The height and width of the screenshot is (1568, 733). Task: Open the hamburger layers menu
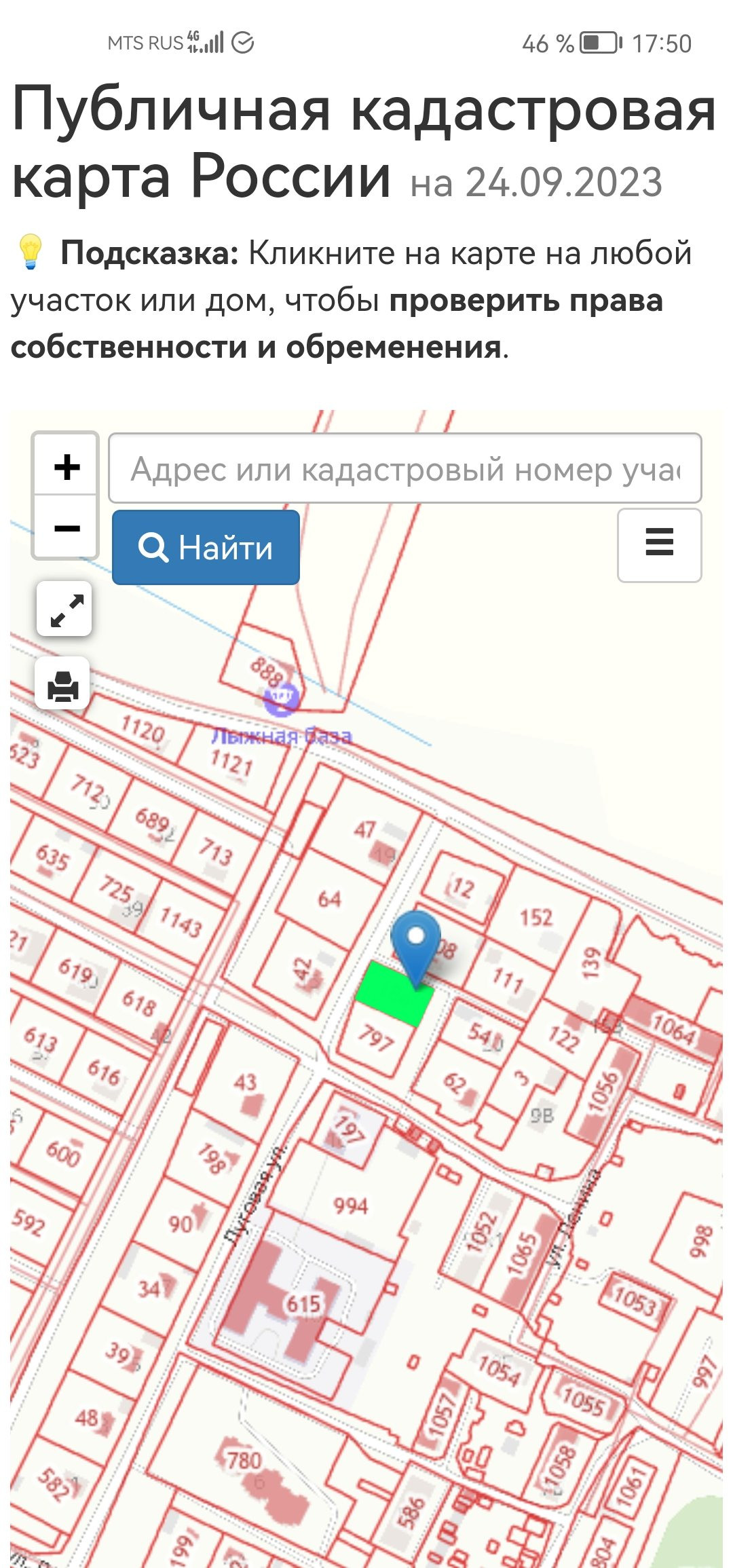tap(659, 545)
